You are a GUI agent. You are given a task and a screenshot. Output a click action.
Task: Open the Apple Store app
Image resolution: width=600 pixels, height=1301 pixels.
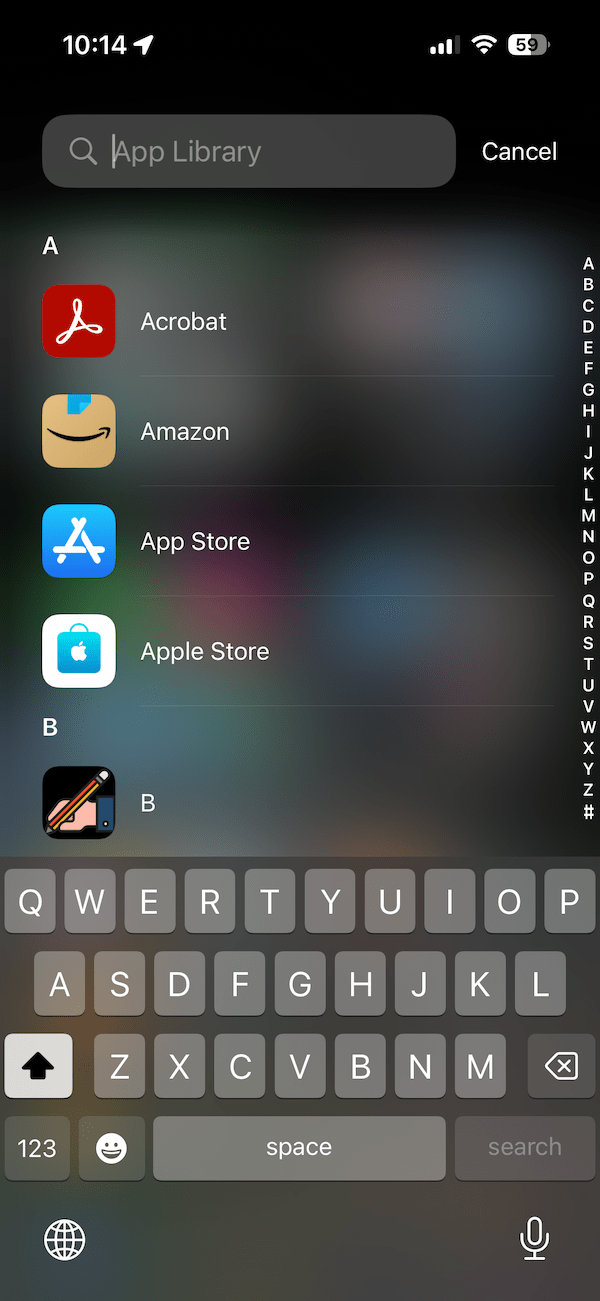point(205,652)
